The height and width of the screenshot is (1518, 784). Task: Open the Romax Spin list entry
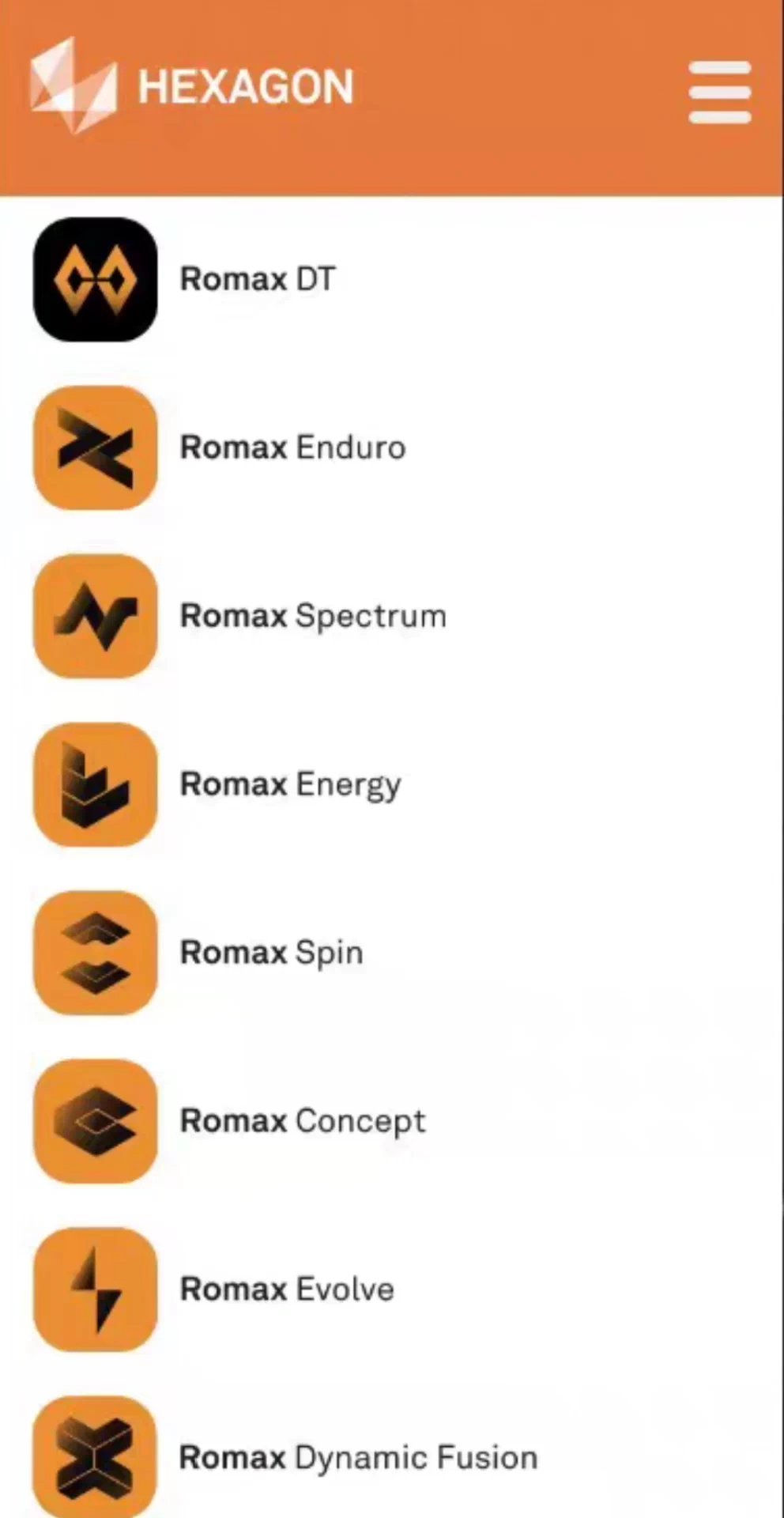271,952
